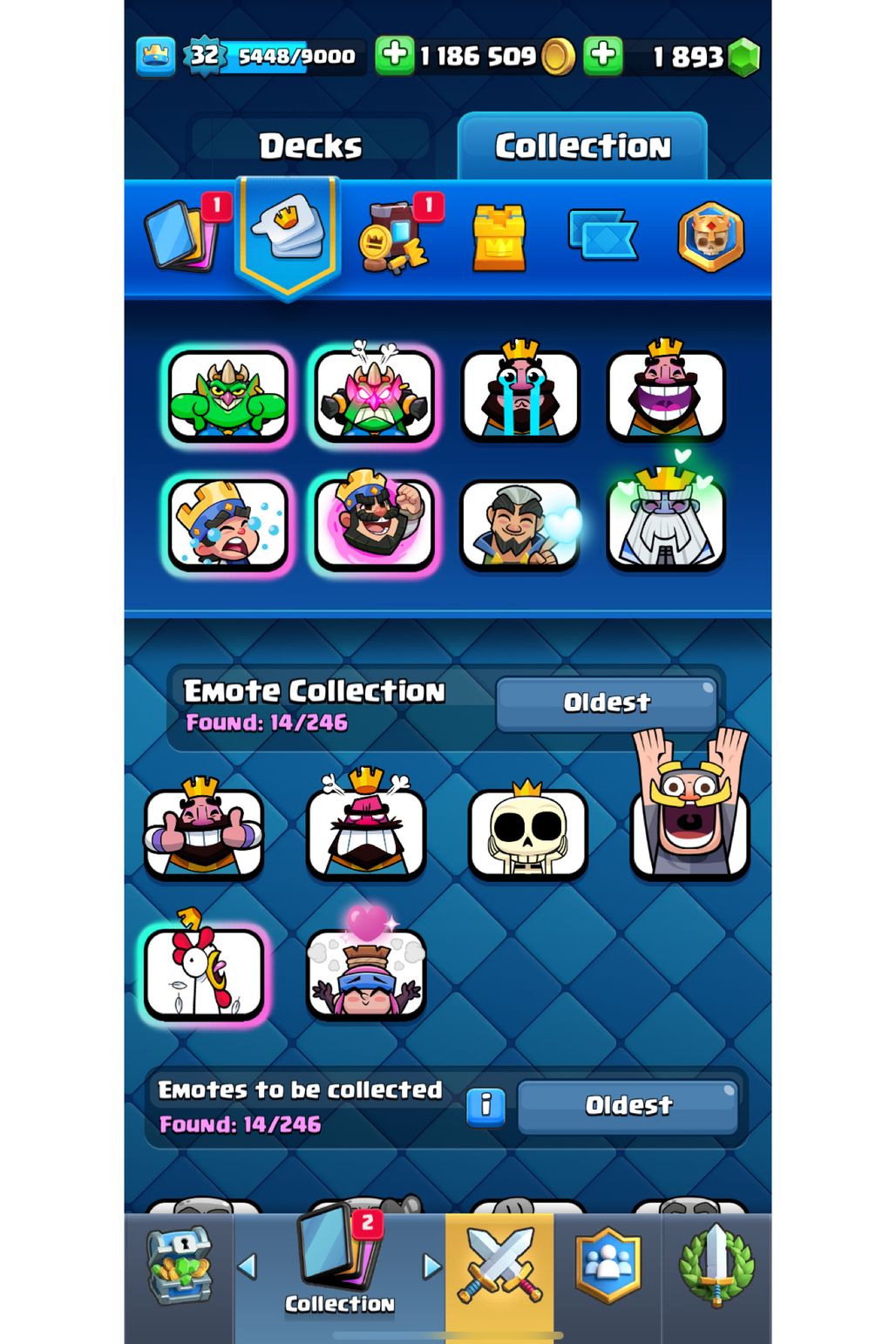The height and width of the screenshot is (1344, 896).
Task: Open the Shop chest tab
Action: (179, 1266)
